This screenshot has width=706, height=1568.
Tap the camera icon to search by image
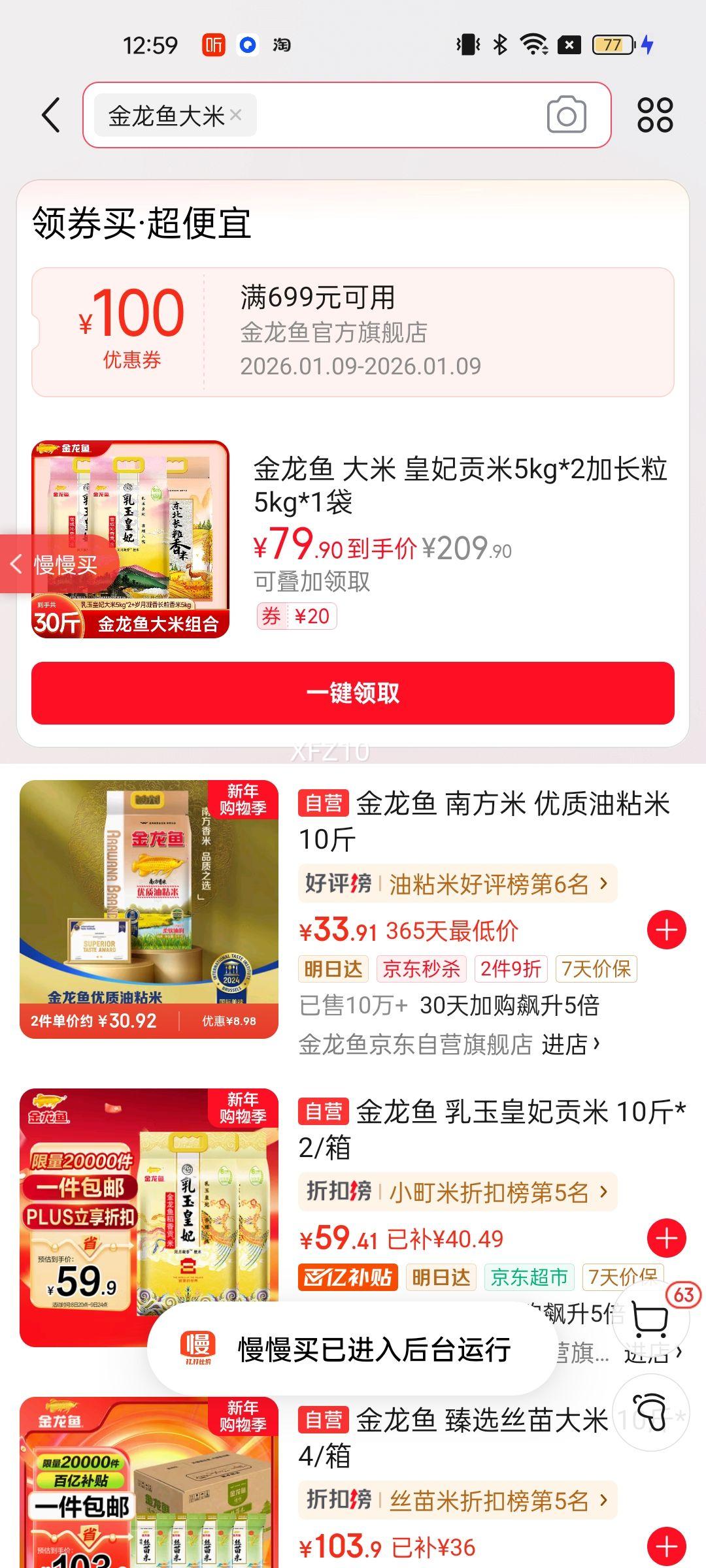pyautogui.click(x=566, y=114)
